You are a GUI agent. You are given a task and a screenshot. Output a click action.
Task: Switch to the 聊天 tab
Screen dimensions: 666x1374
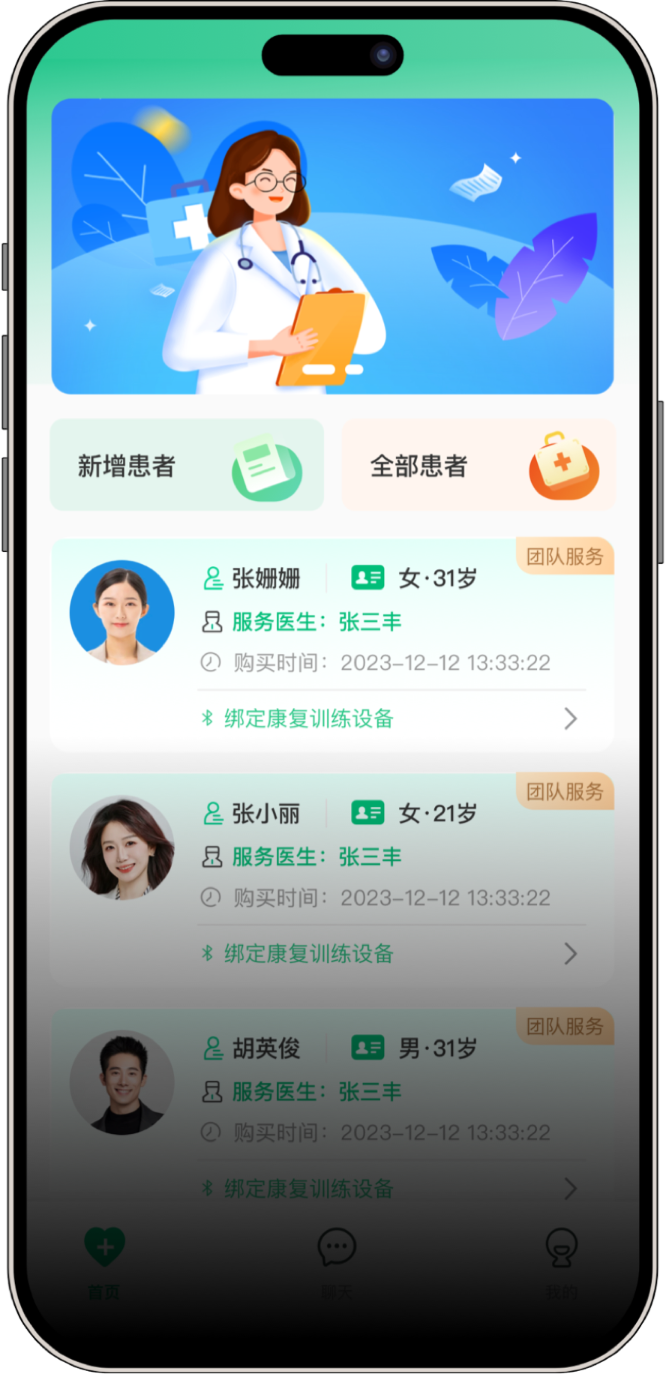tap(336, 1260)
